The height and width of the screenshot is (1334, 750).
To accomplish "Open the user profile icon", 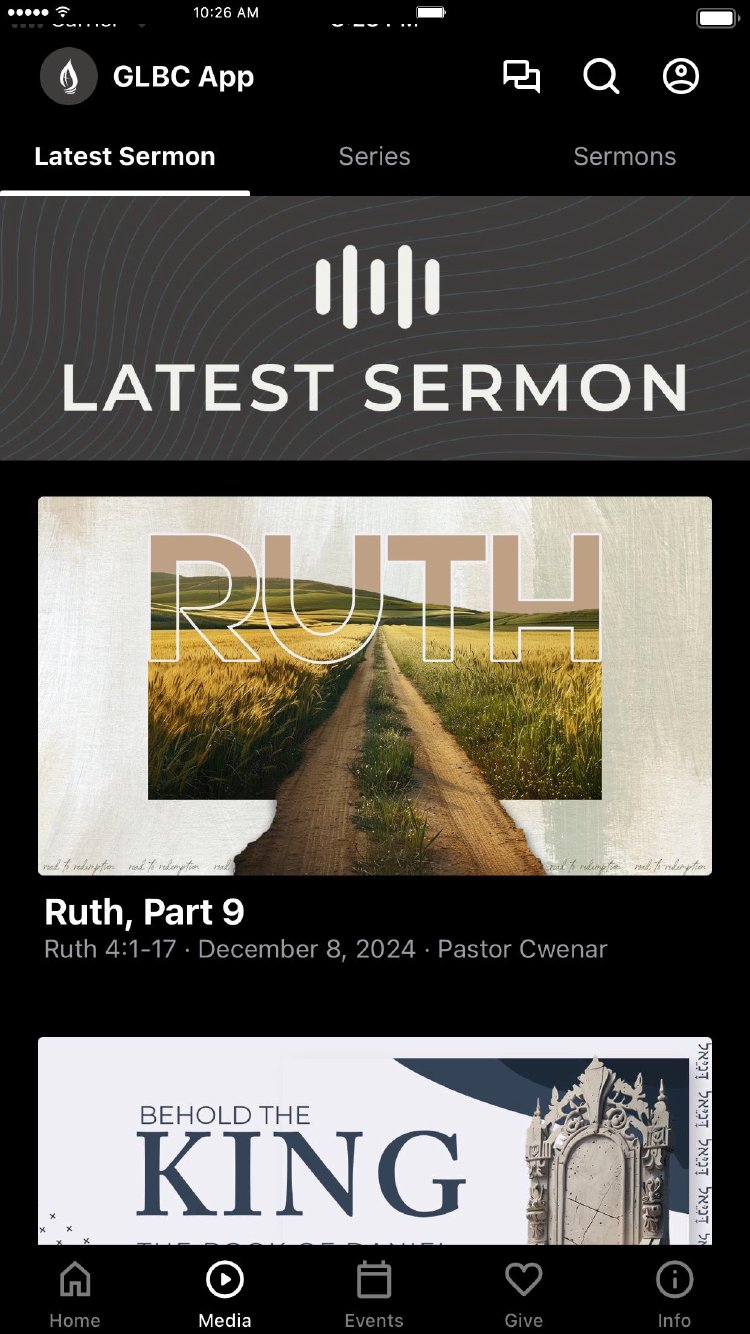I will (x=681, y=77).
